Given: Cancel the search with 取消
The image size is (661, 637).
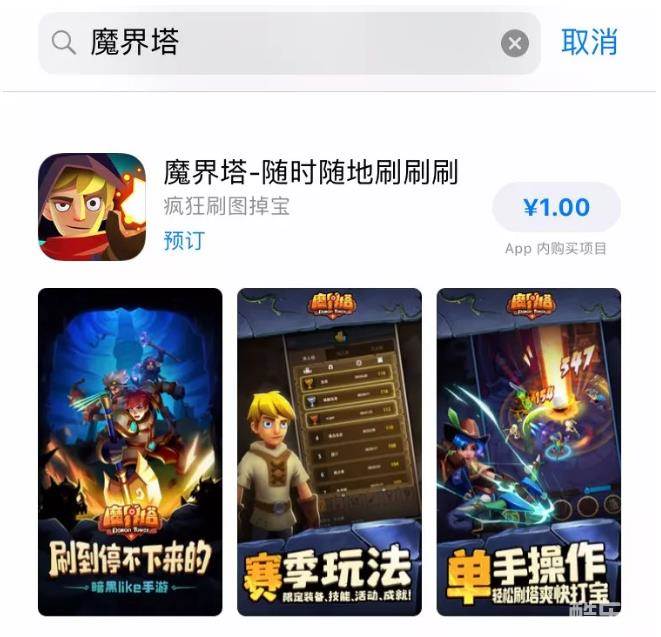Looking at the screenshot, I should [589, 42].
